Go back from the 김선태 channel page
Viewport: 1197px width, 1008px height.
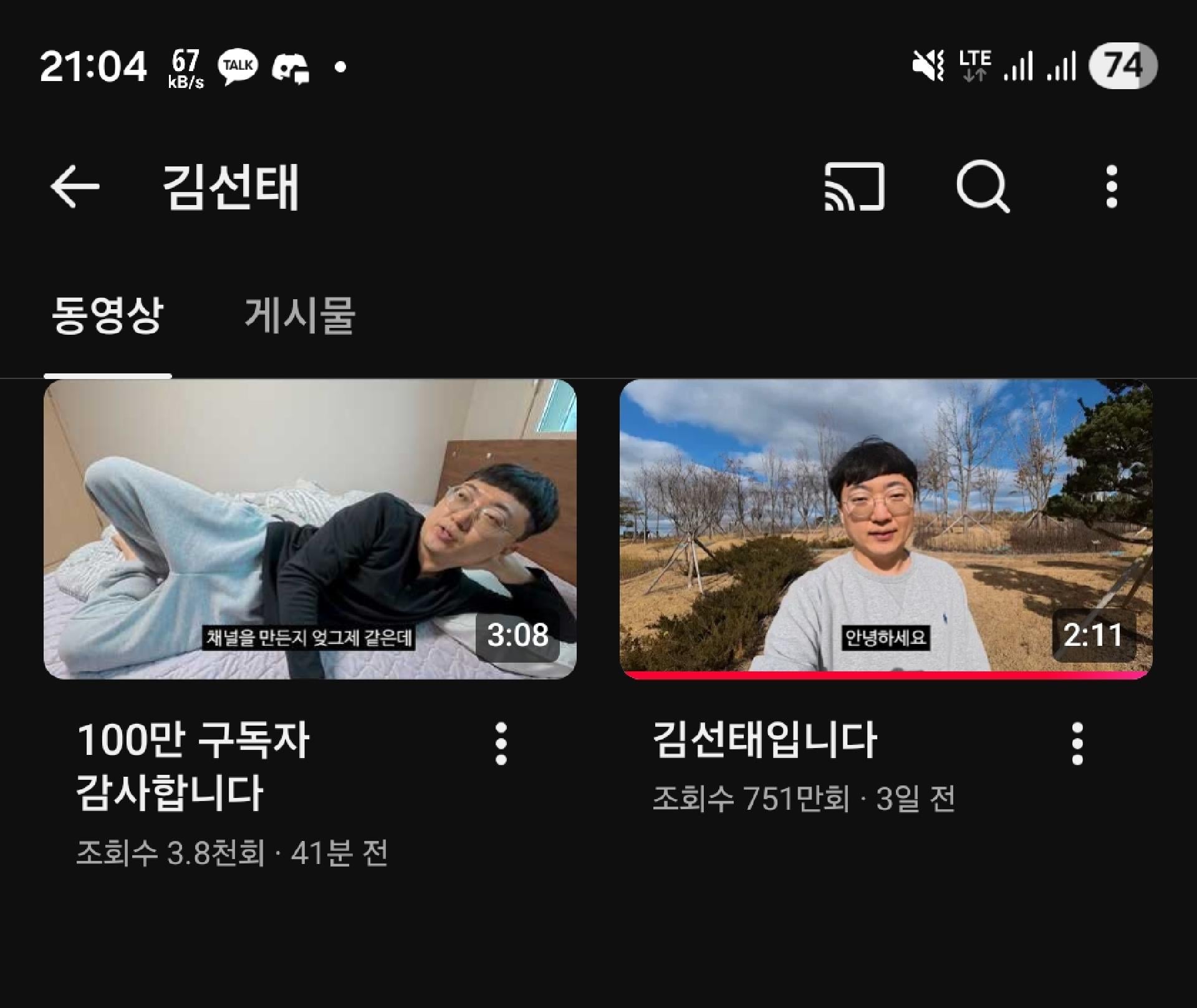click(x=74, y=186)
